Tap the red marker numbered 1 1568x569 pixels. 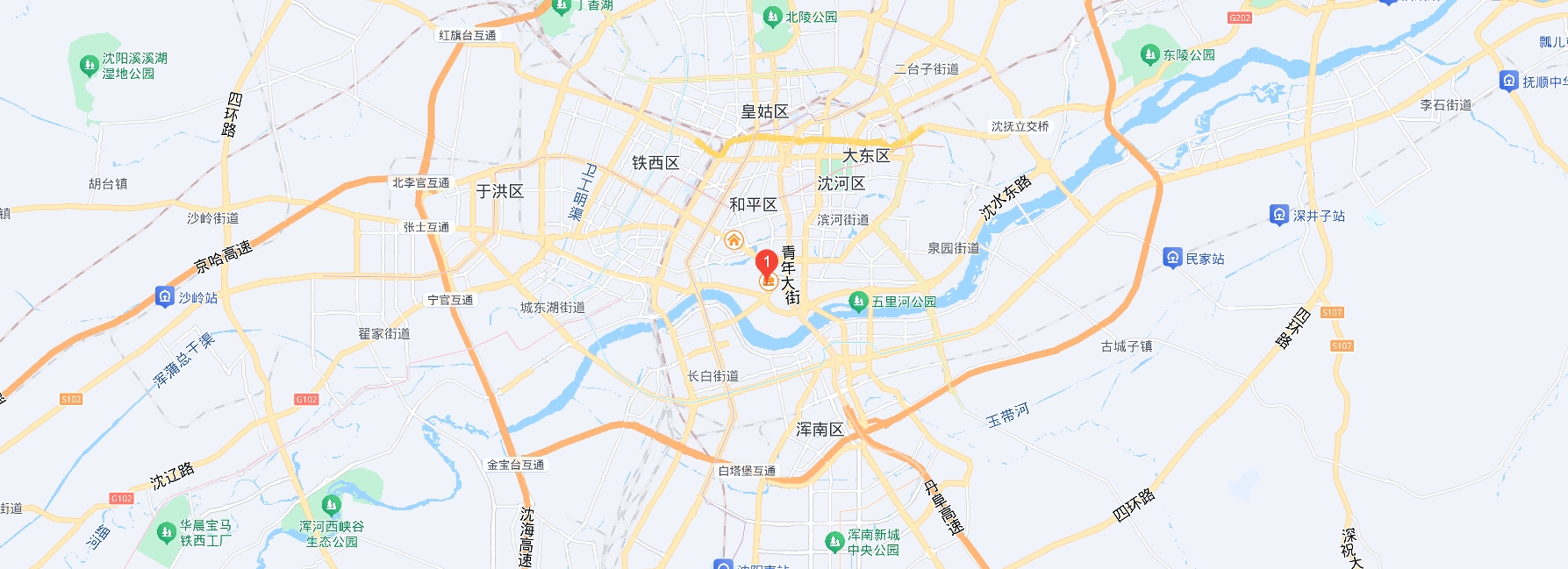766,263
